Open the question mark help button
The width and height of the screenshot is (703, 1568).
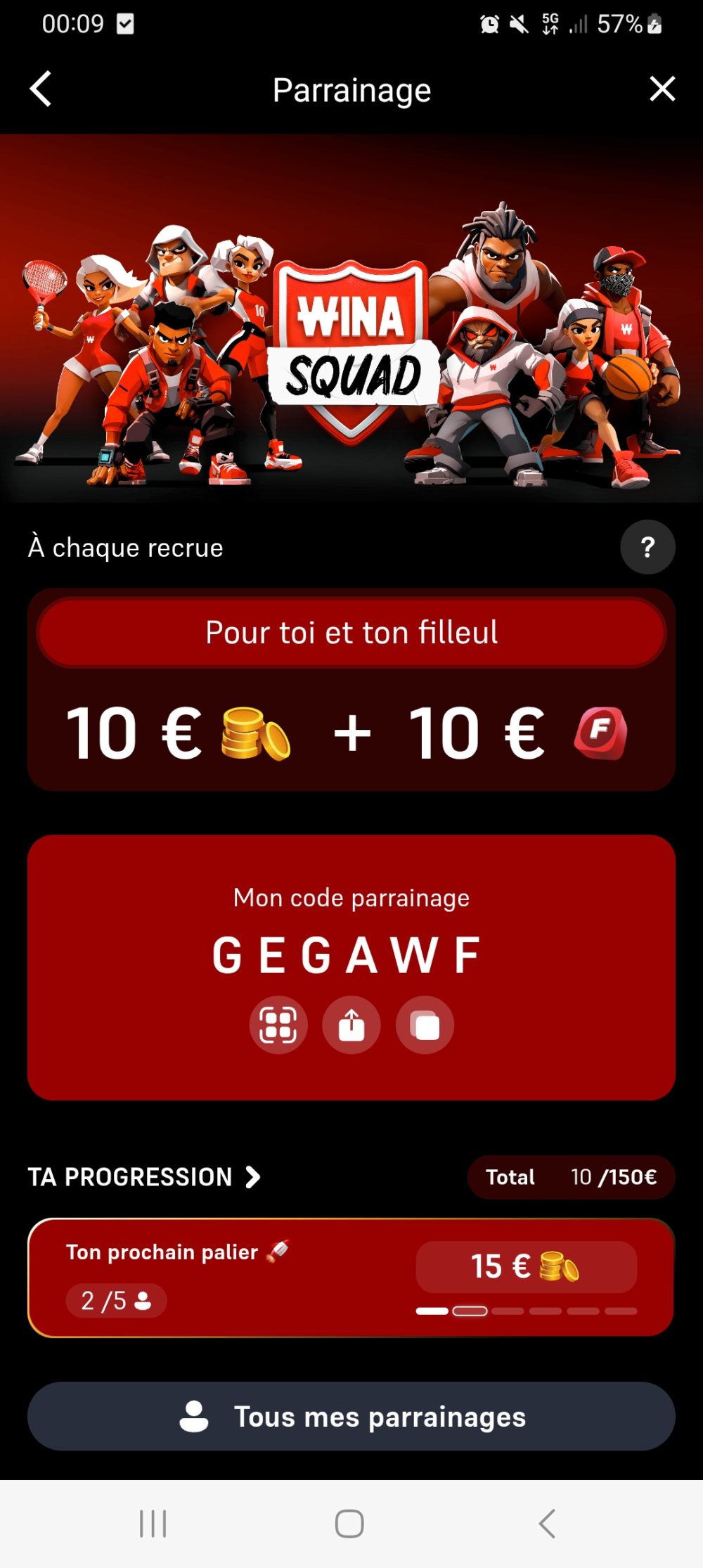pyautogui.click(x=647, y=547)
